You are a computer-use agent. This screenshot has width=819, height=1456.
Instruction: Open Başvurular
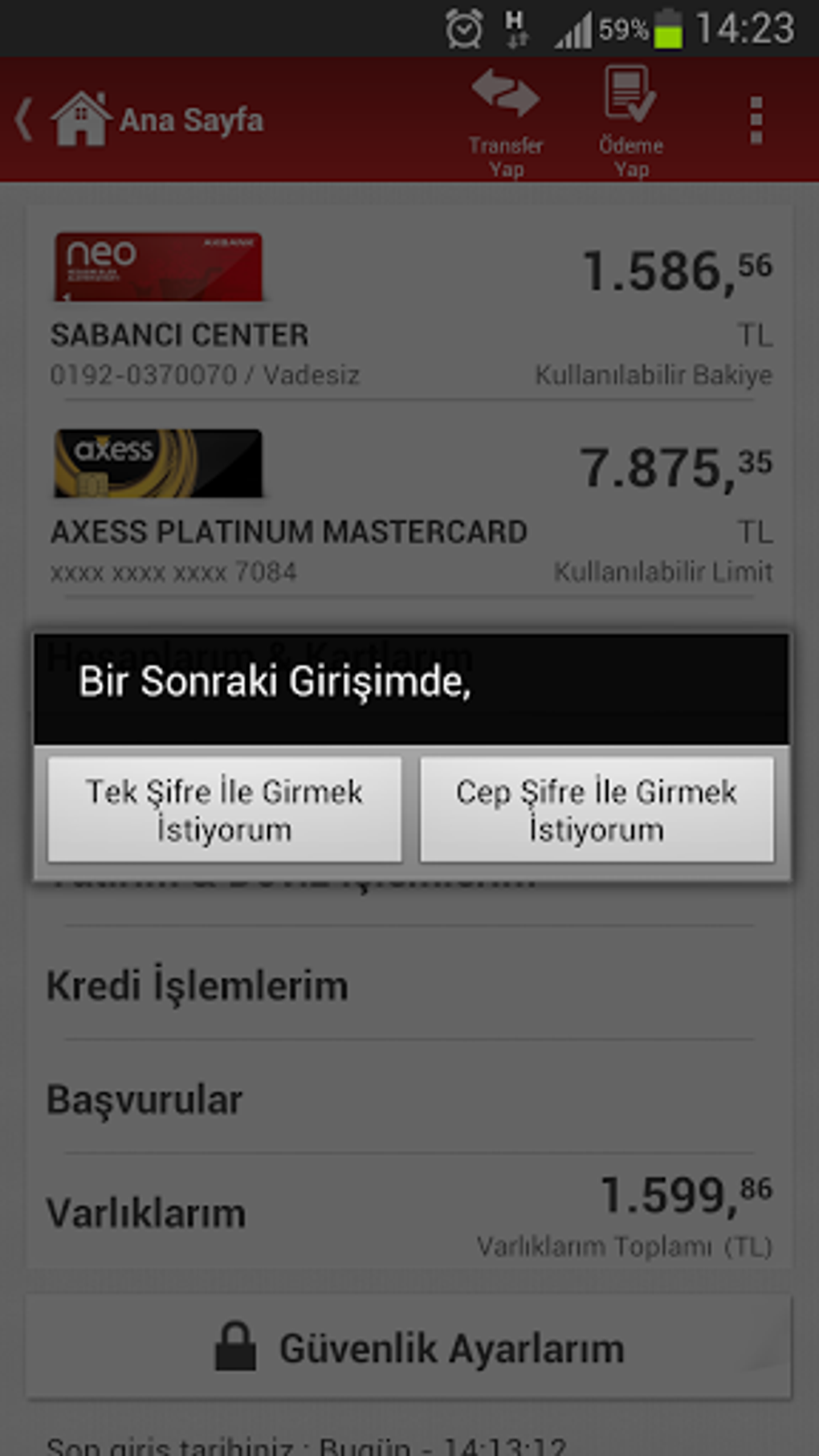point(409,1099)
